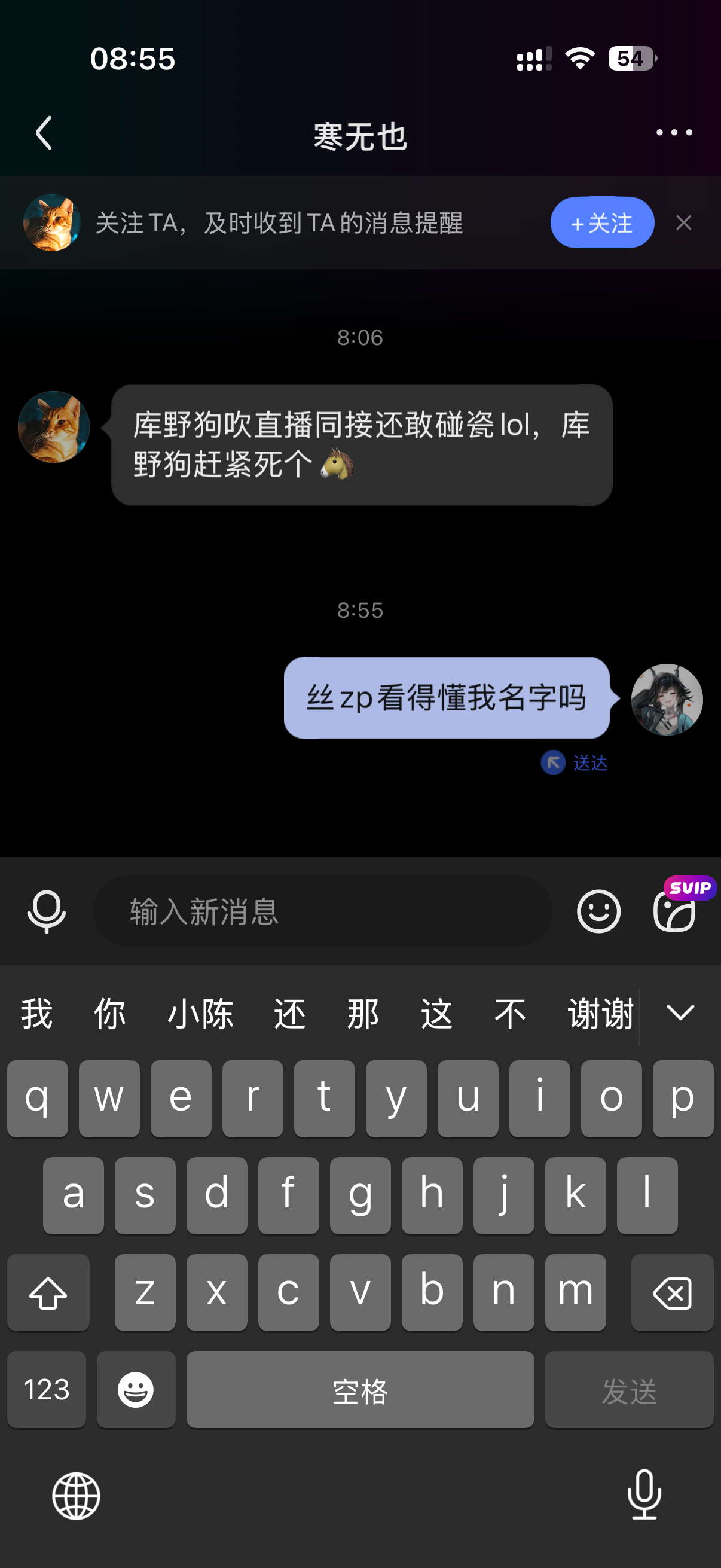The height and width of the screenshot is (1568, 721).
Task: Hit the backspace key
Action: [x=672, y=1292]
